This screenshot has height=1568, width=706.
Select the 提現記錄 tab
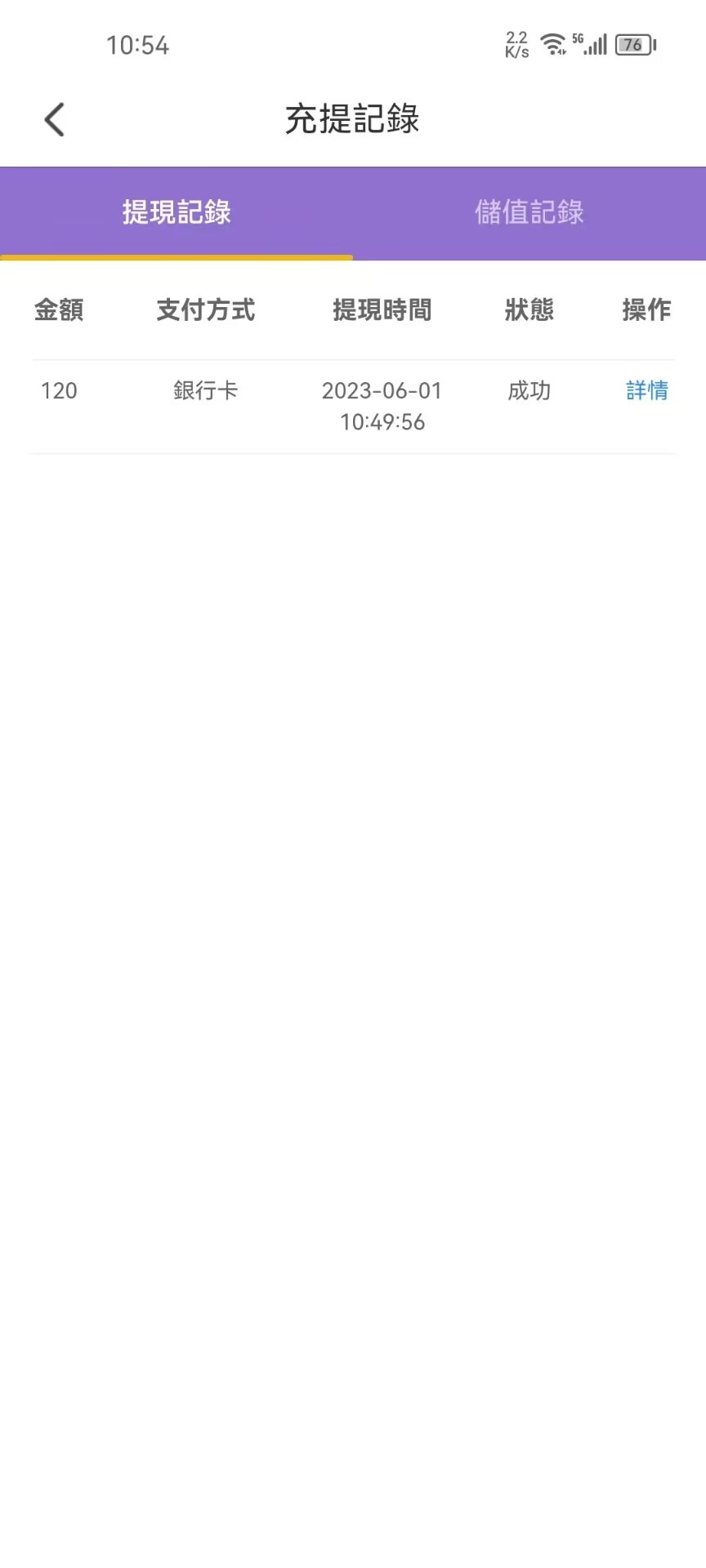(176, 212)
